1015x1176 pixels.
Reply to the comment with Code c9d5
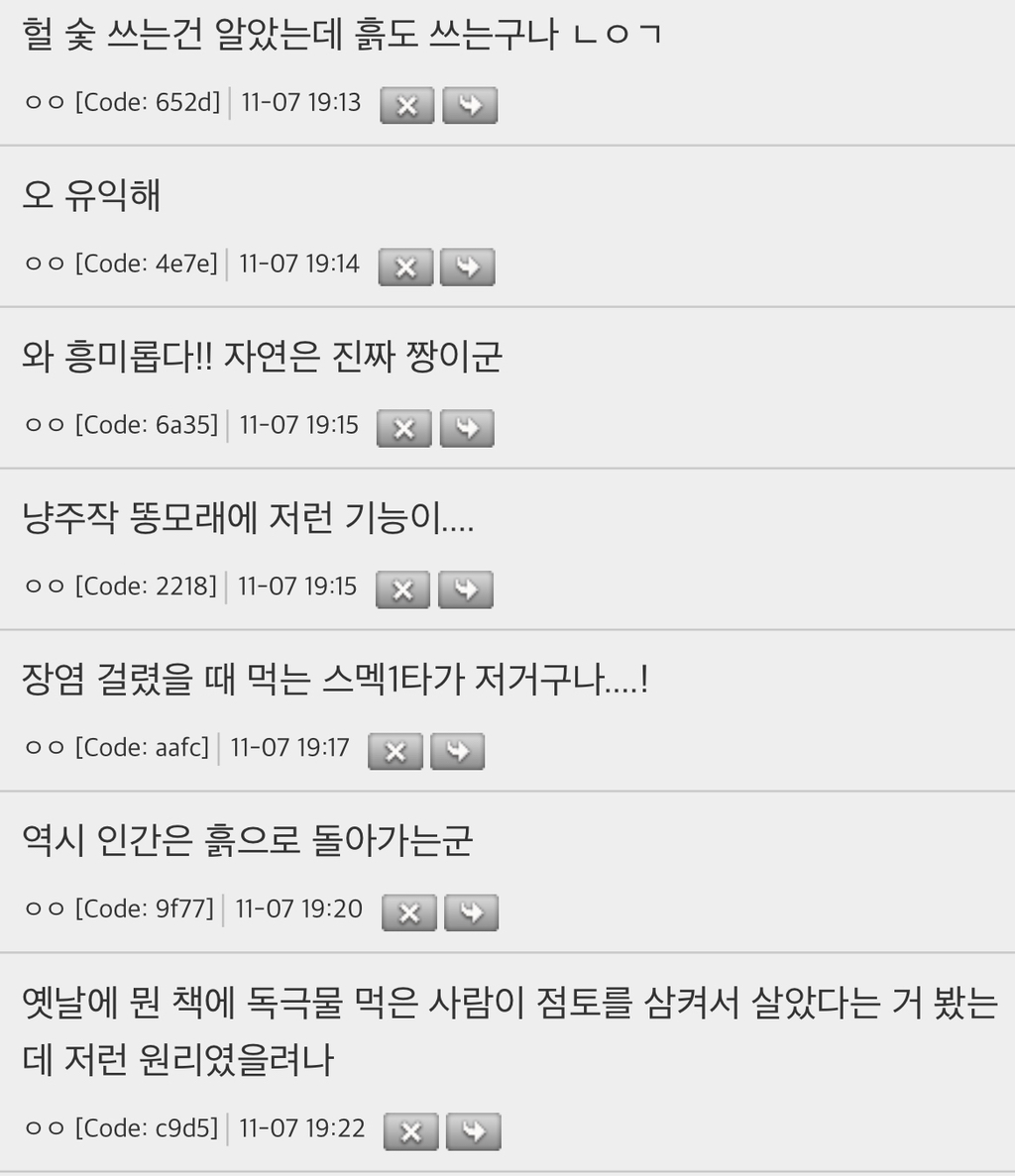473,1131
